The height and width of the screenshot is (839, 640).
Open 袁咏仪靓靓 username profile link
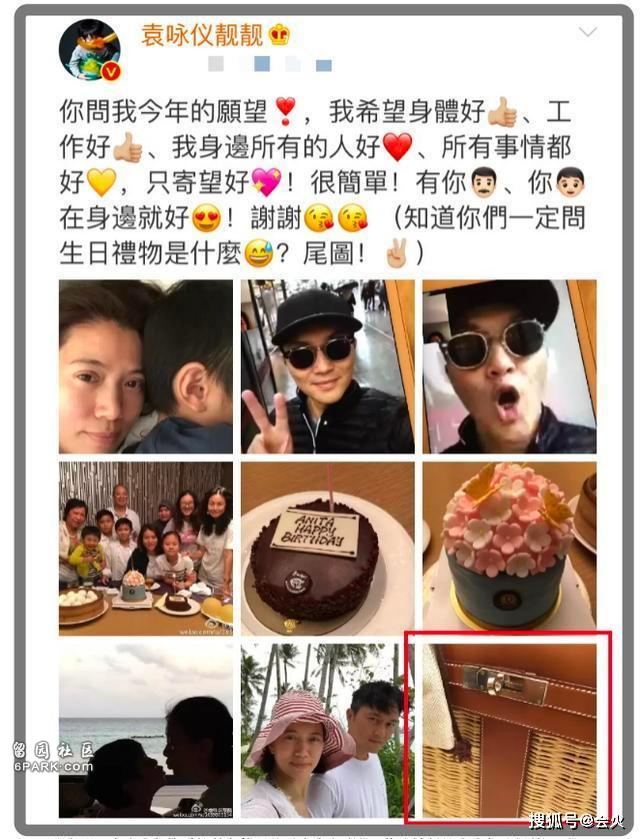(x=195, y=36)
